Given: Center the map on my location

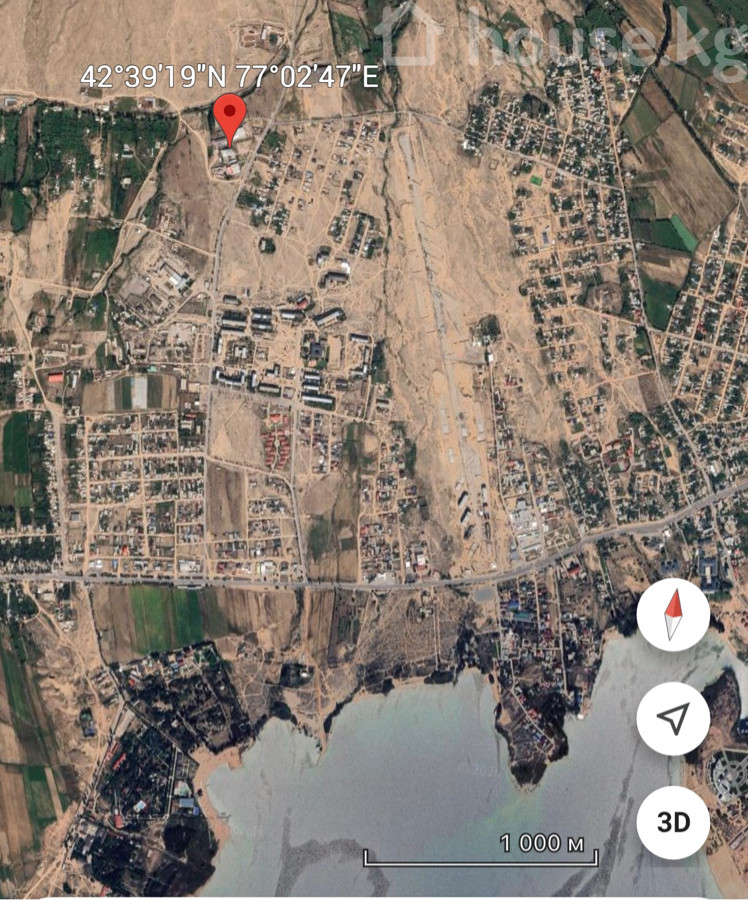Looking at the screenshot, I should pos(673,718).
